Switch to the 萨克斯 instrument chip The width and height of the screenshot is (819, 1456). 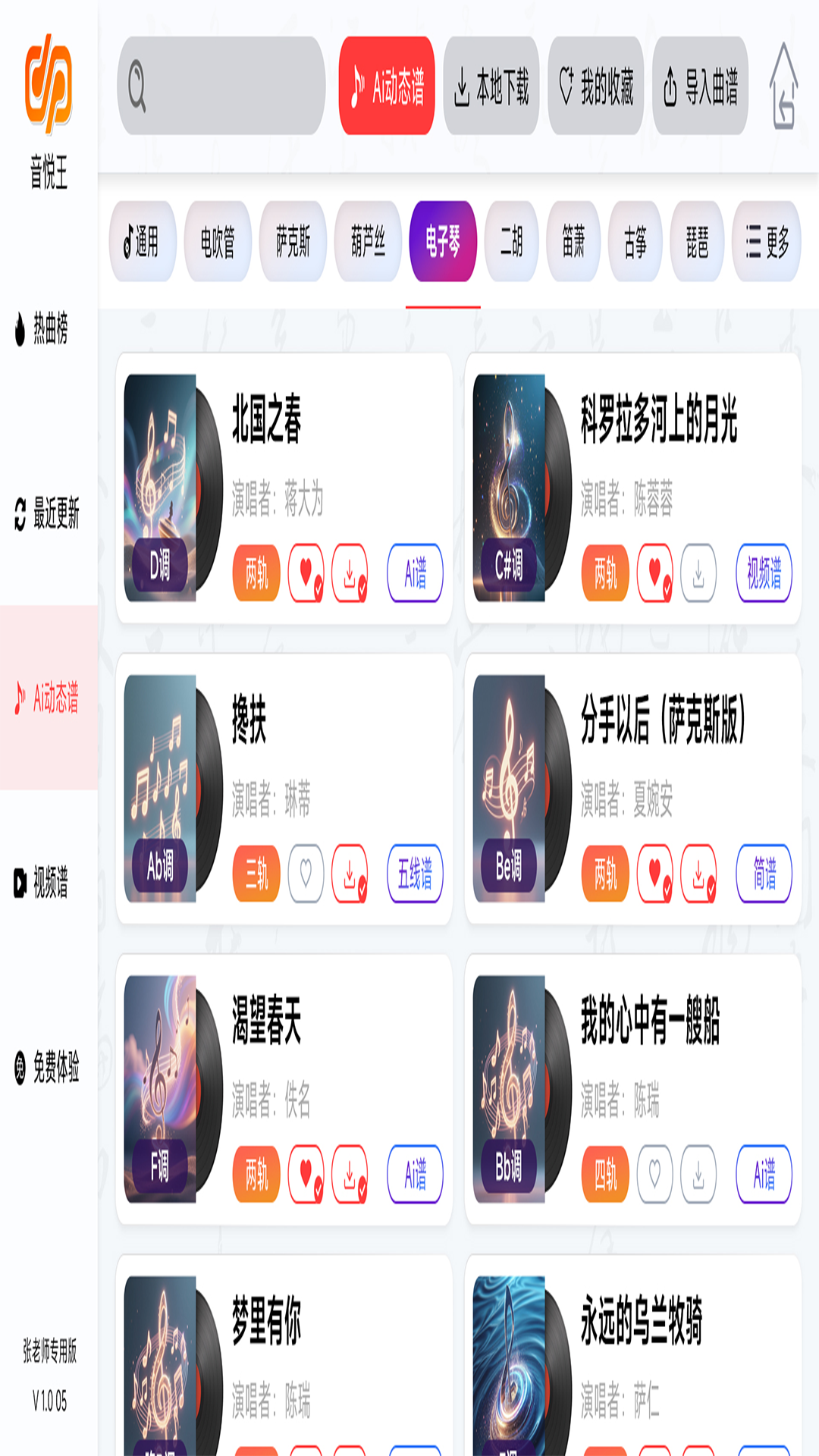click(x=293, y=241)
